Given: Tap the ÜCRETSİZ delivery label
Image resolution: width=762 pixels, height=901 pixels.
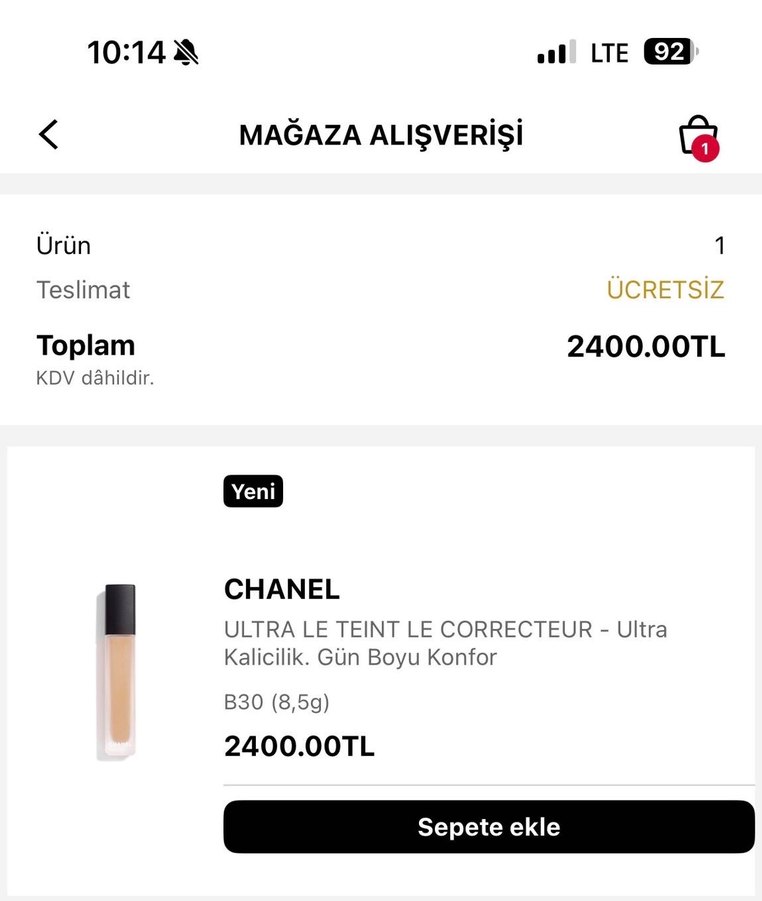Looking at the screenshot, I should click(666, 290).
